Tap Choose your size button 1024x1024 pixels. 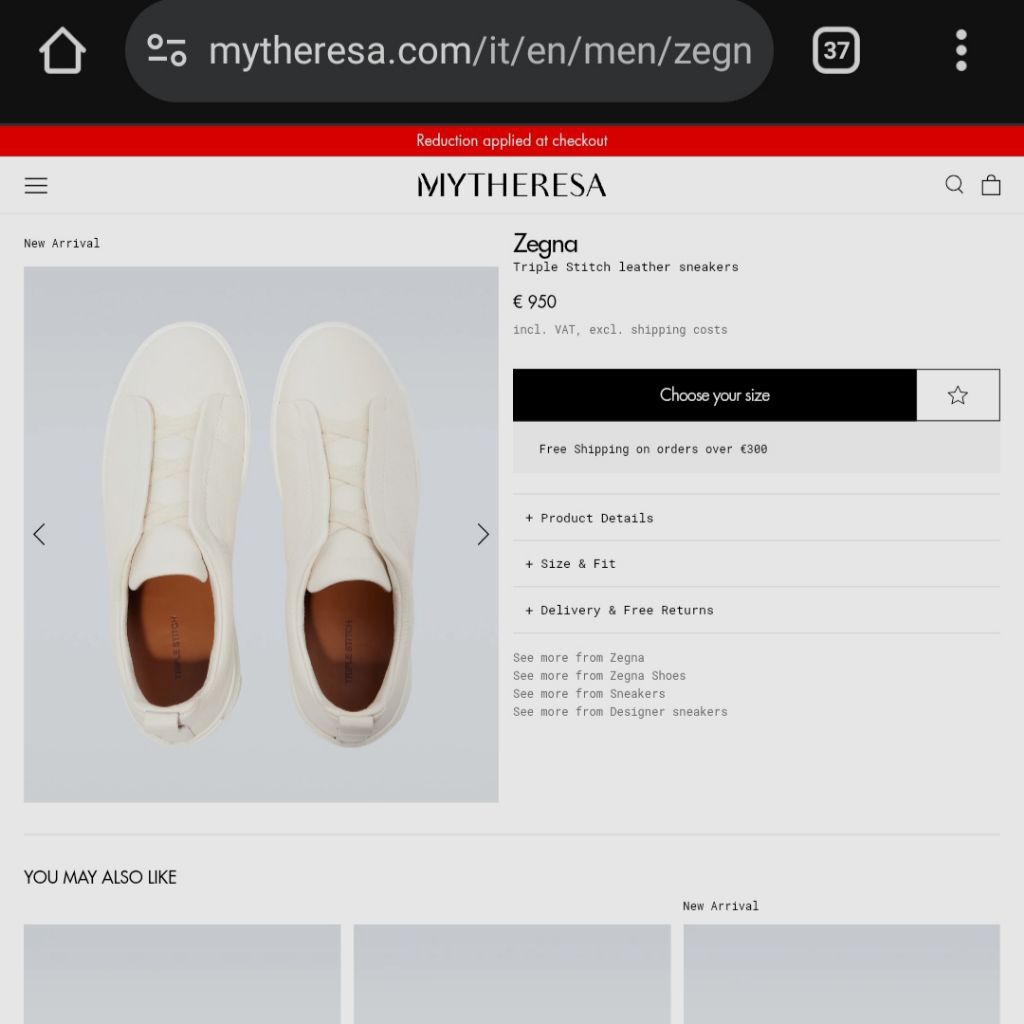(x=714, y=395)
